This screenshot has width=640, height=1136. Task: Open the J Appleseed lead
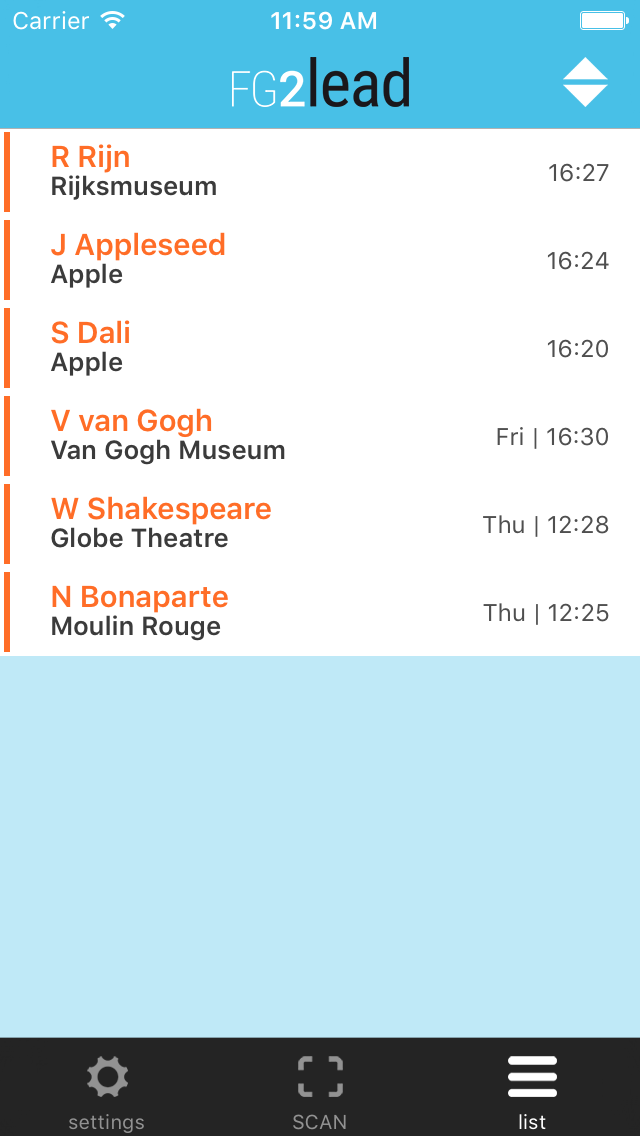tap(320, 259)
